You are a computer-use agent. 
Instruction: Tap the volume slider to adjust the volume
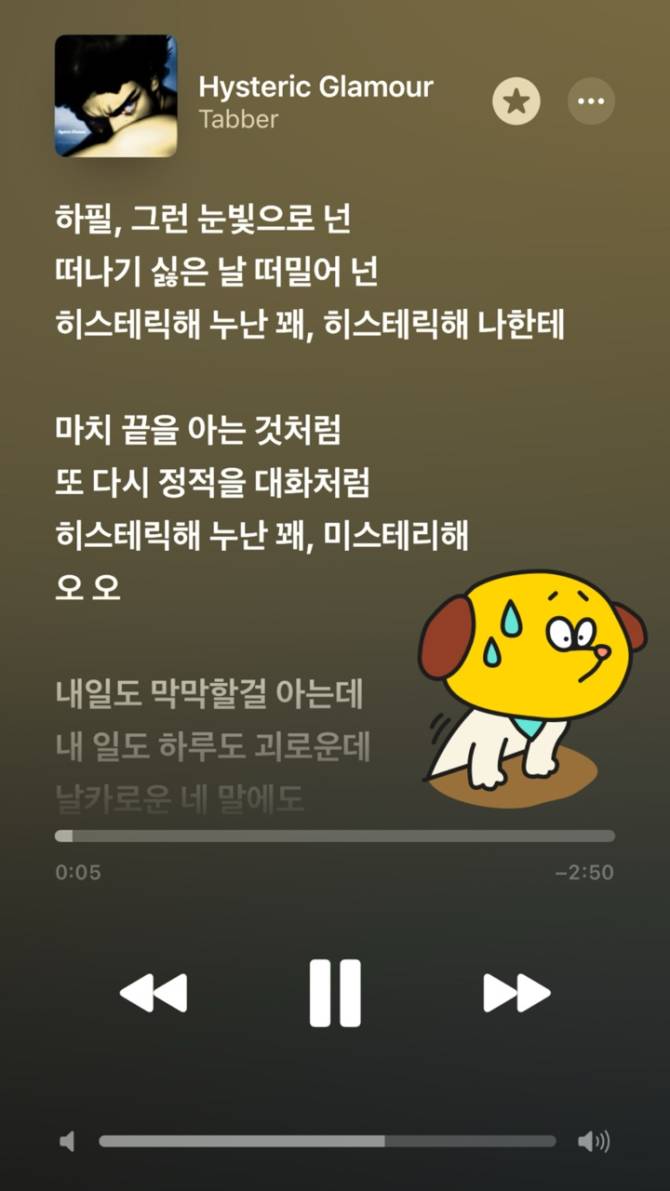point(327,1141)
